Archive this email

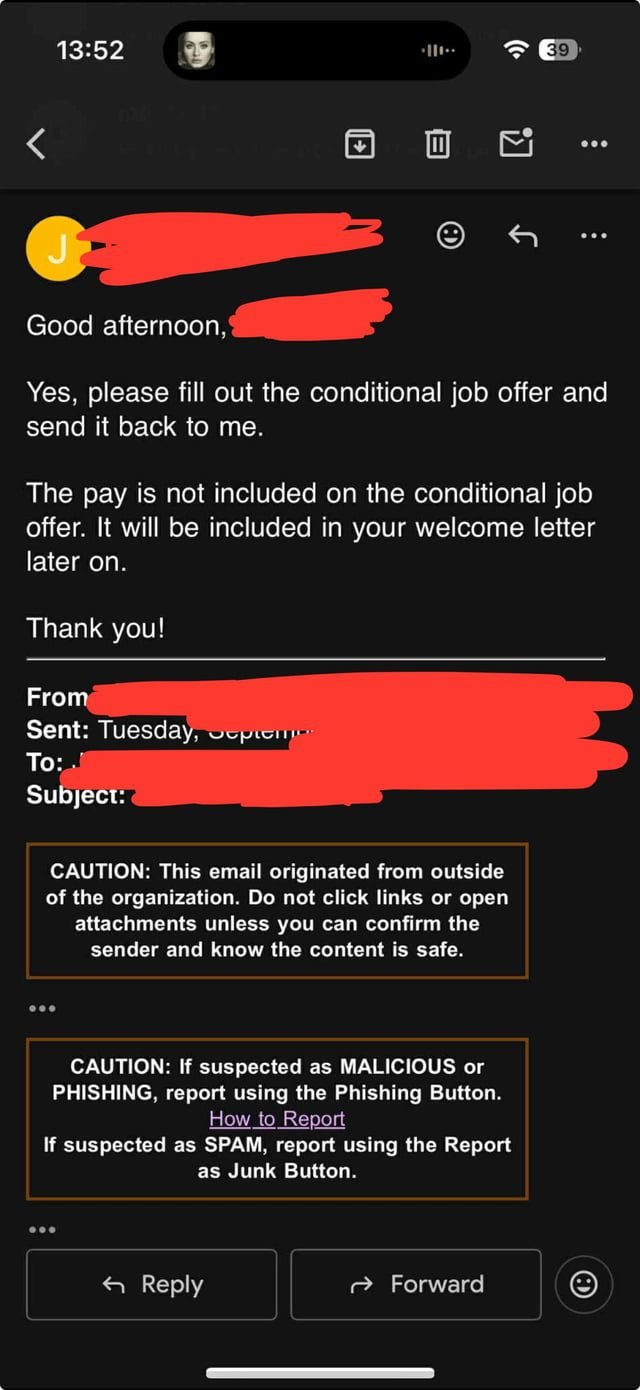pyautogui.click(x=360, y=144)
